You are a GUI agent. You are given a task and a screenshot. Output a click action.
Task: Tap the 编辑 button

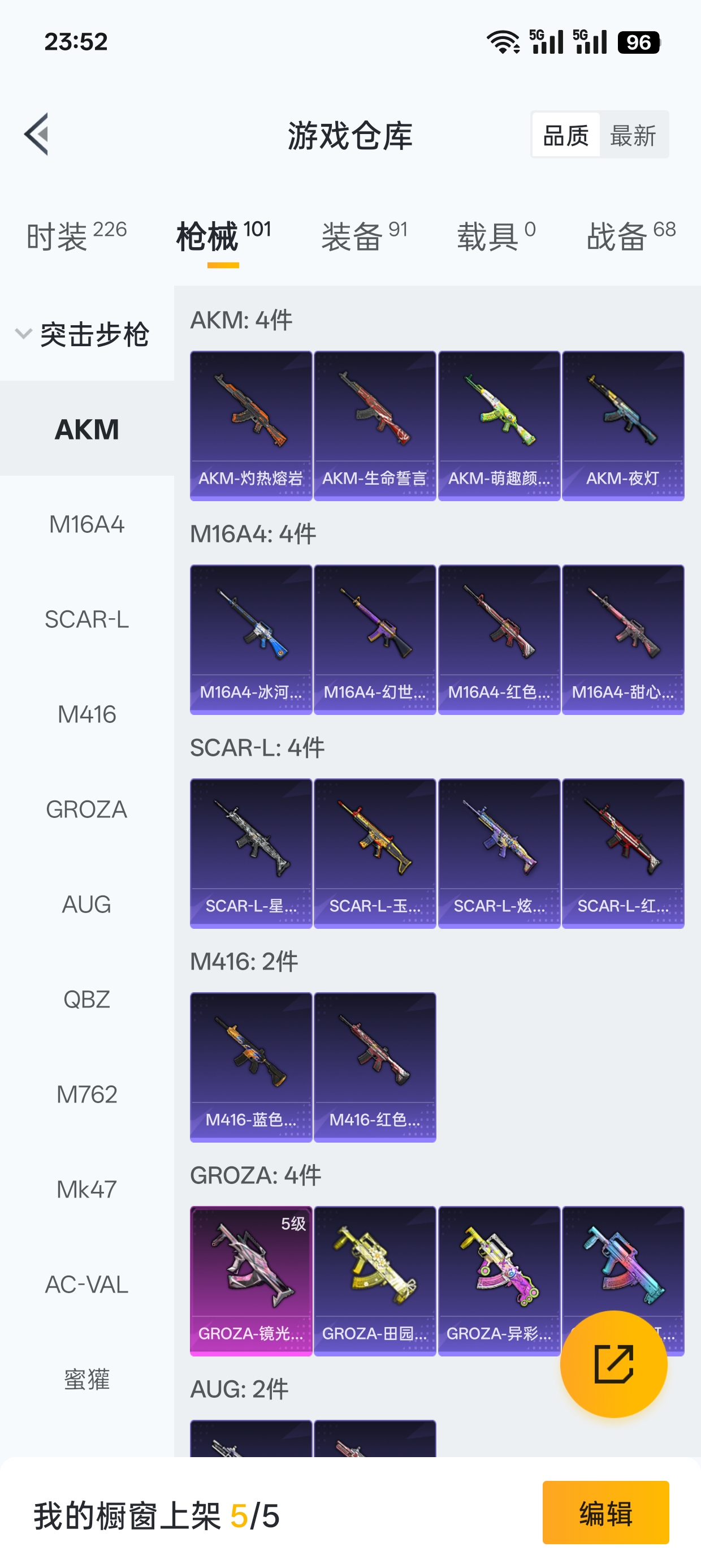(x=605, y=1513)
